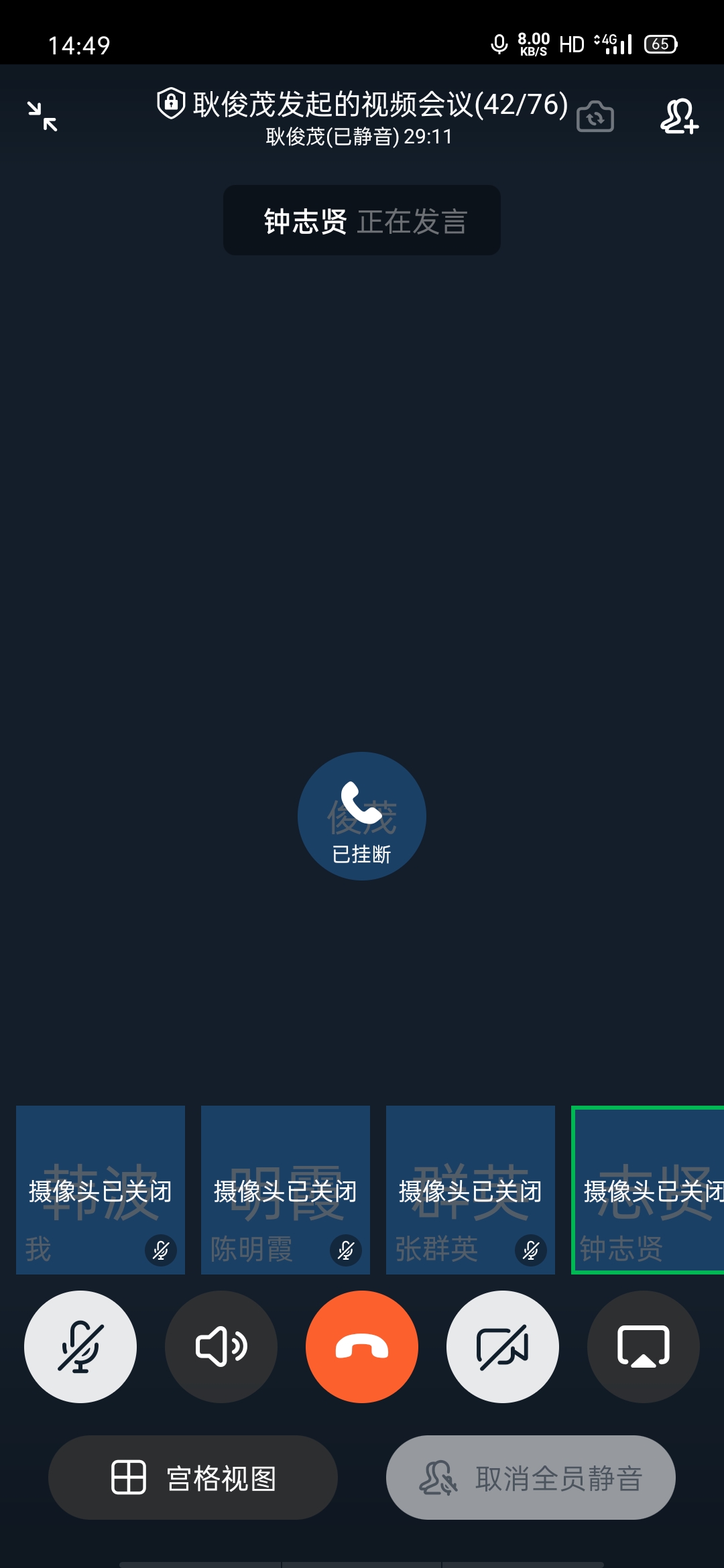This screenshot has height=1568, width=724.
Task: Turn on my camera
Action: point(503,1347)
